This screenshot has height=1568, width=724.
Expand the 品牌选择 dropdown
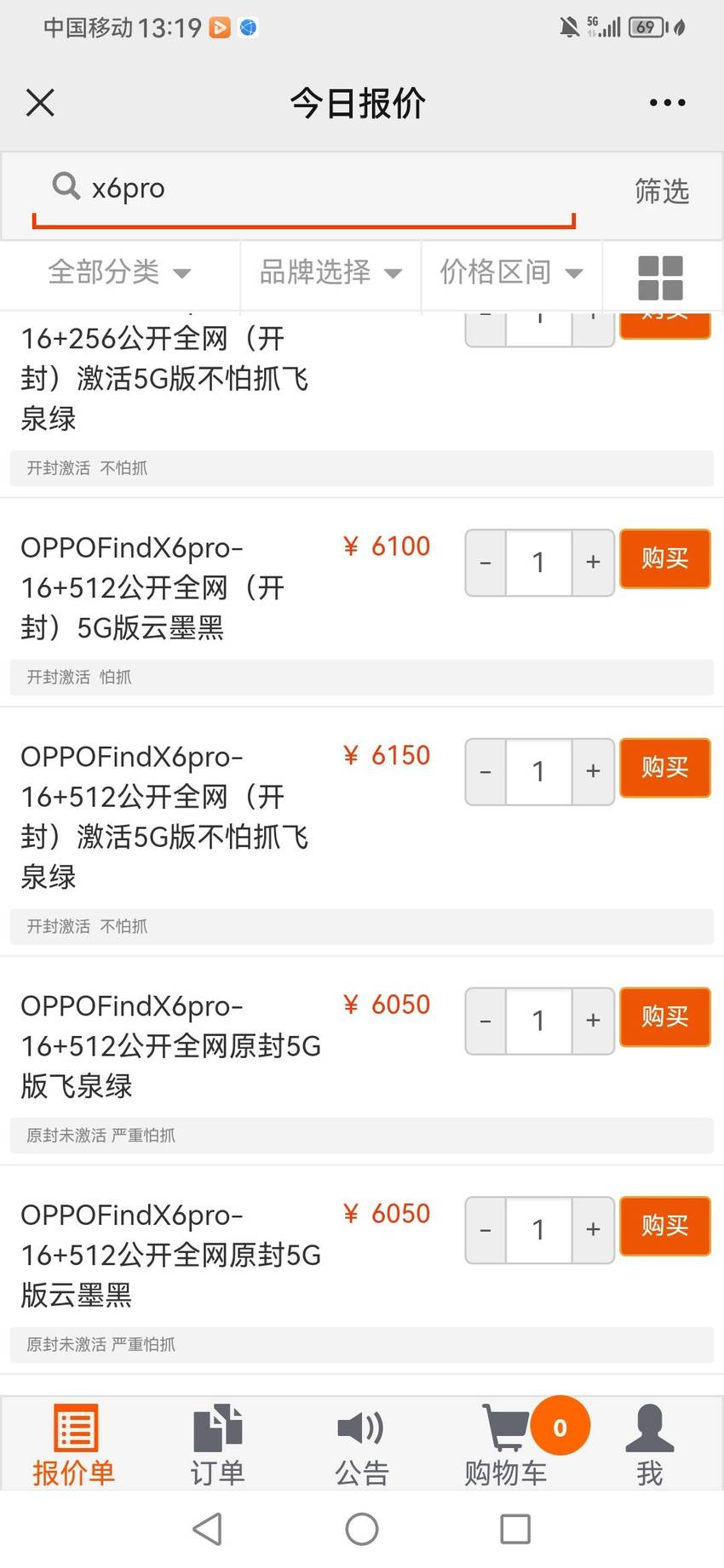click(330, 272)
